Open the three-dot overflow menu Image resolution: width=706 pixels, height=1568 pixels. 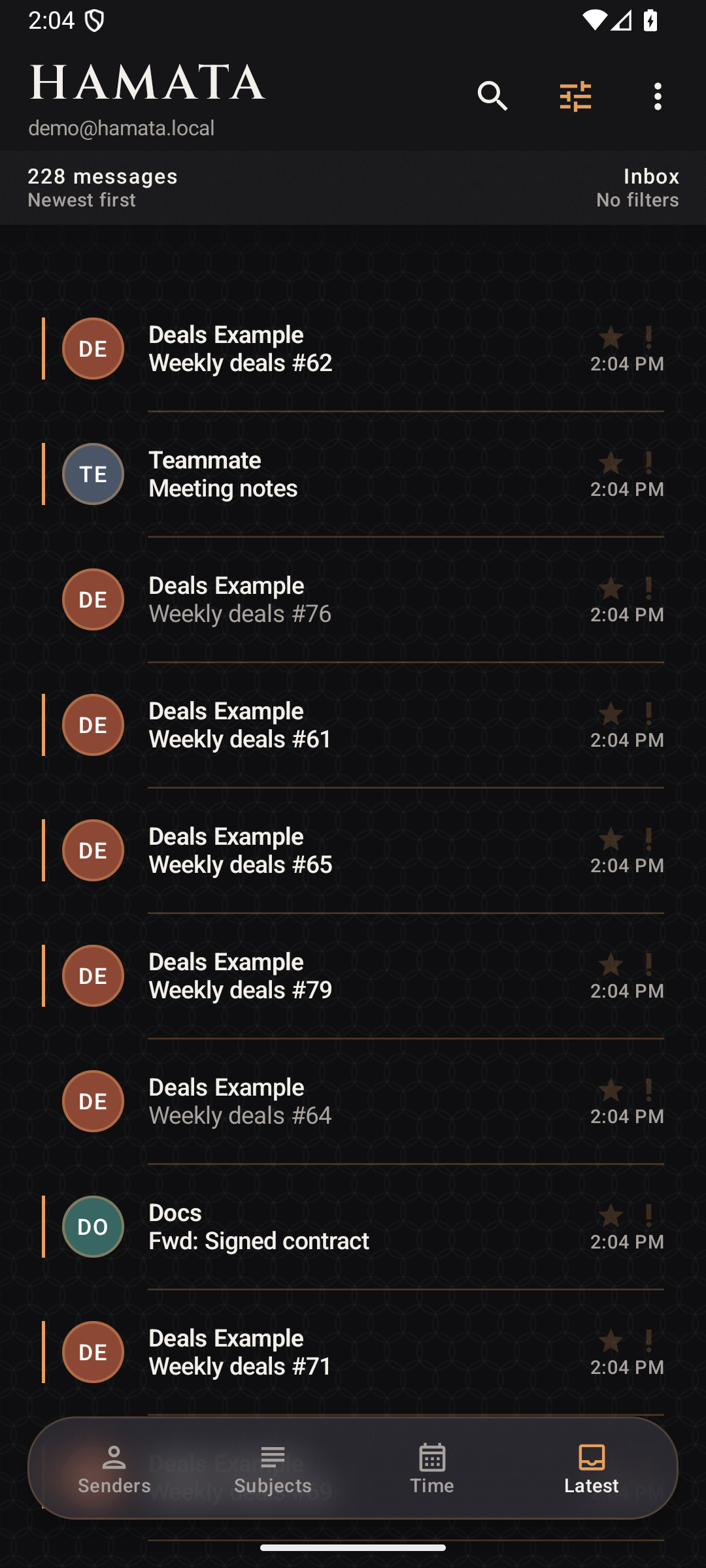click(658, 97)
